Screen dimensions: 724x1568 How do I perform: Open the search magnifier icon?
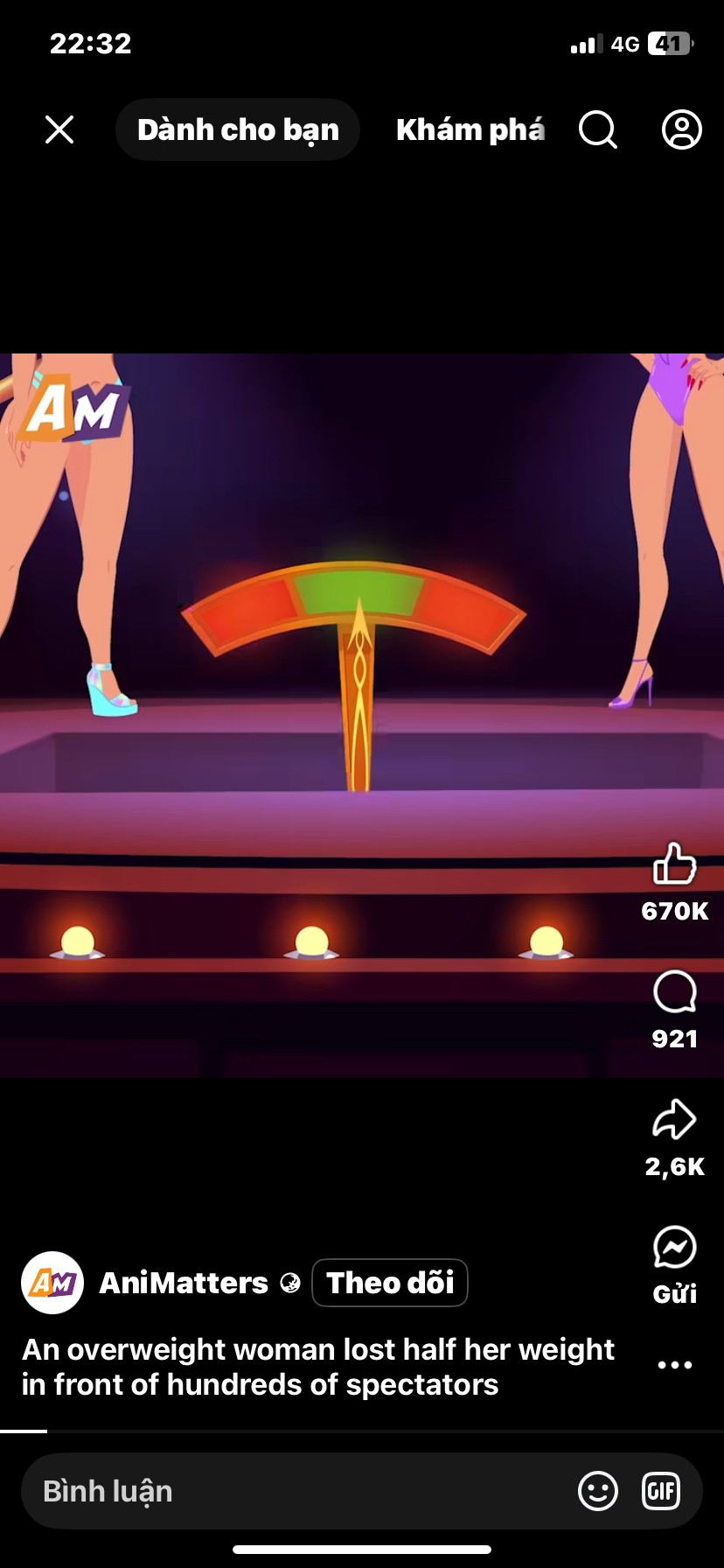point(598,129)
